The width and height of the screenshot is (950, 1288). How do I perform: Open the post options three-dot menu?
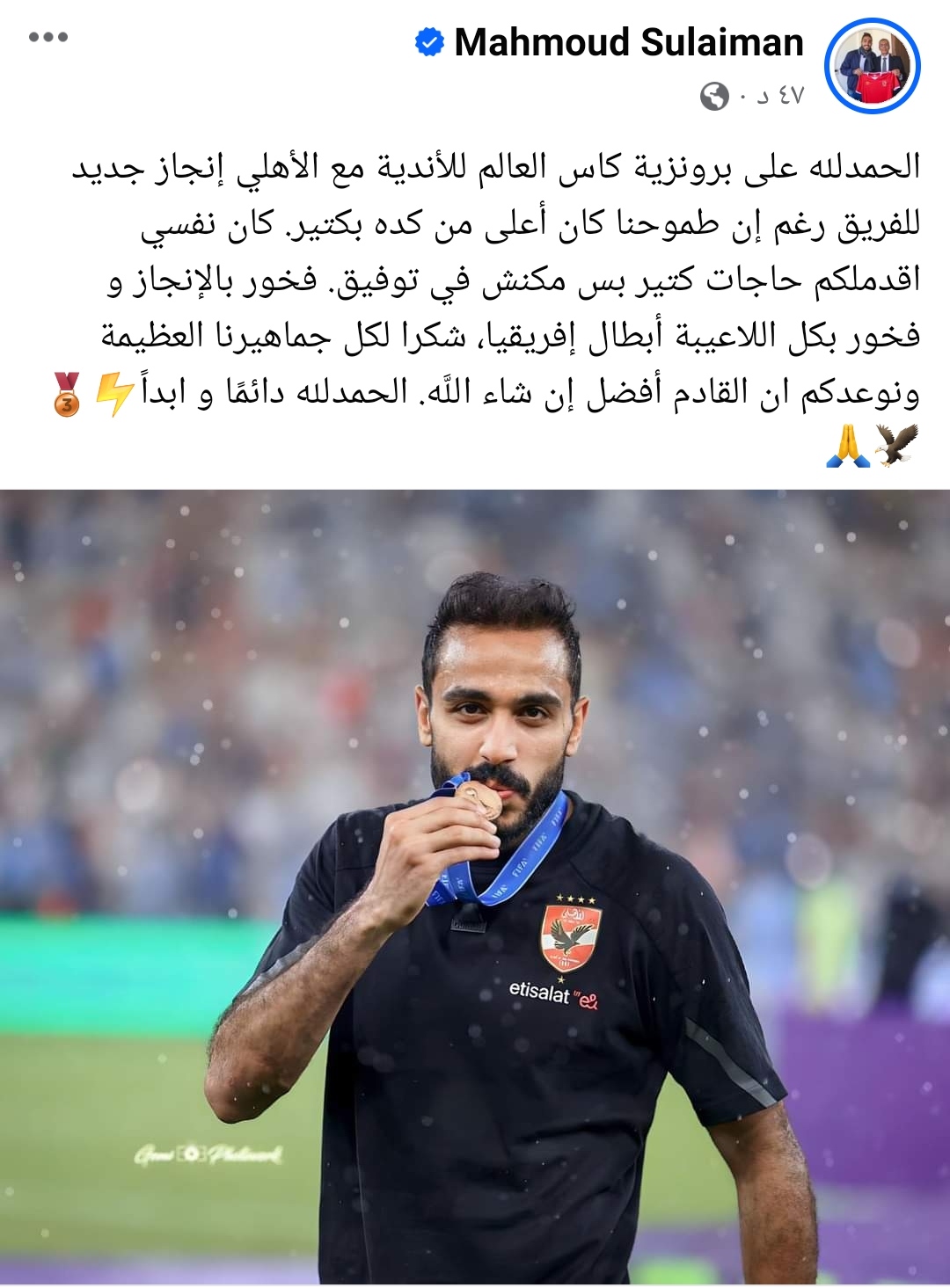(46, 38)
